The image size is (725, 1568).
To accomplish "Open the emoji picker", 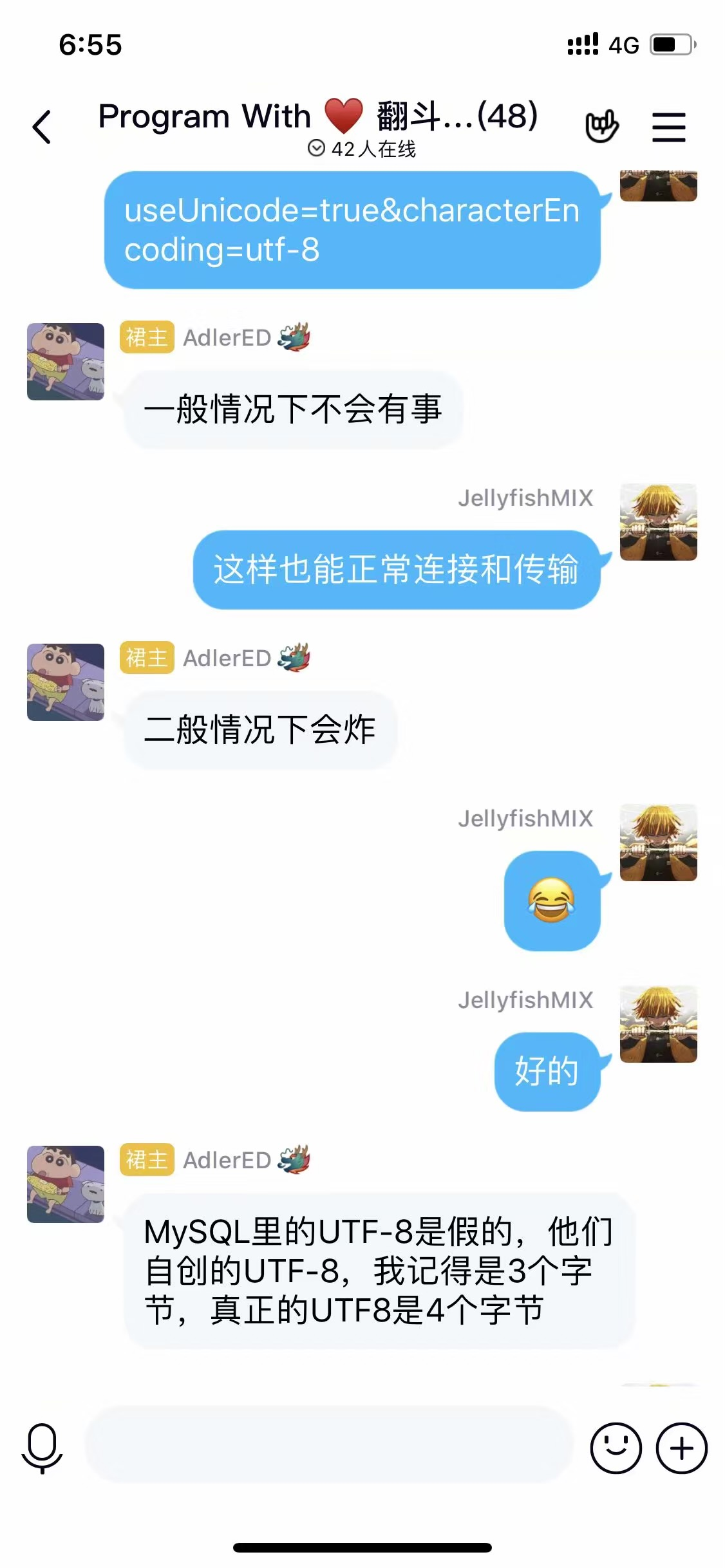I will click(616, 1448).
